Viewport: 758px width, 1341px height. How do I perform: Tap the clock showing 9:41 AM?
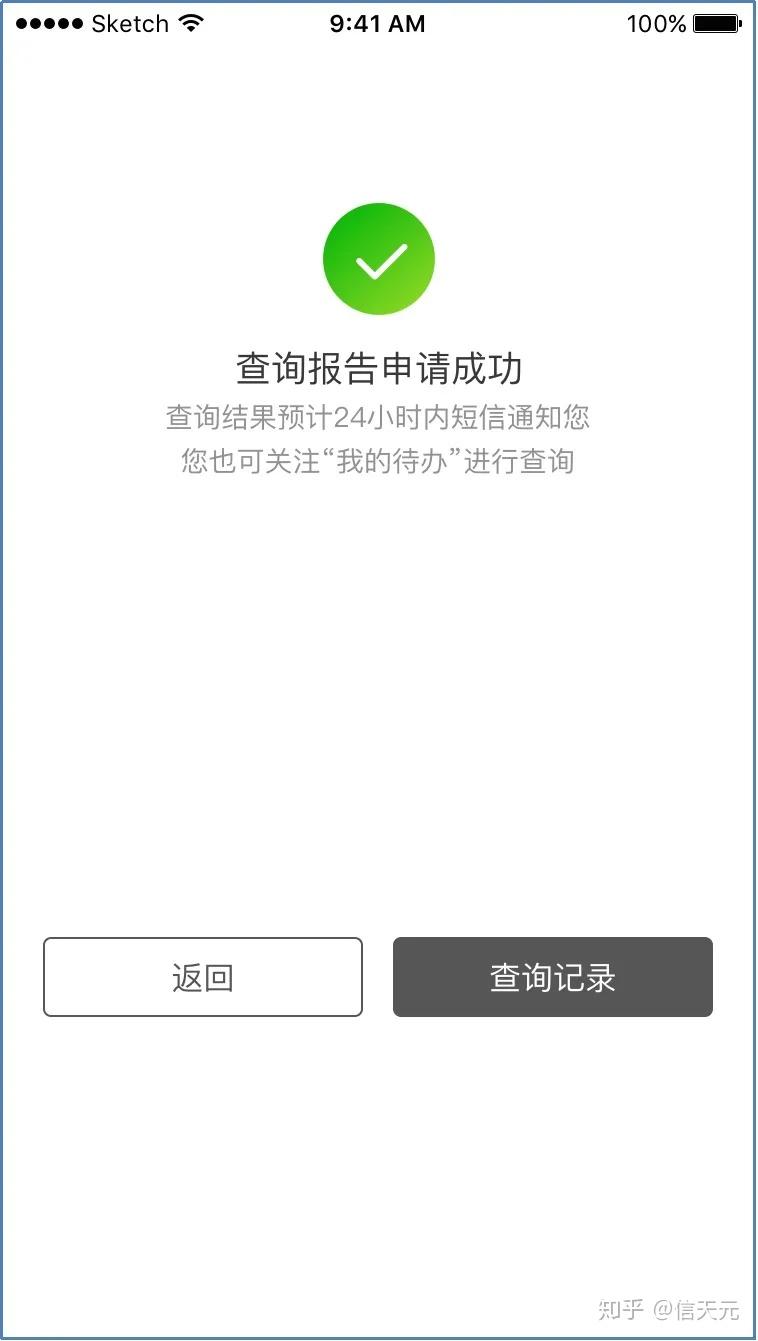click(x=378, y=23)
